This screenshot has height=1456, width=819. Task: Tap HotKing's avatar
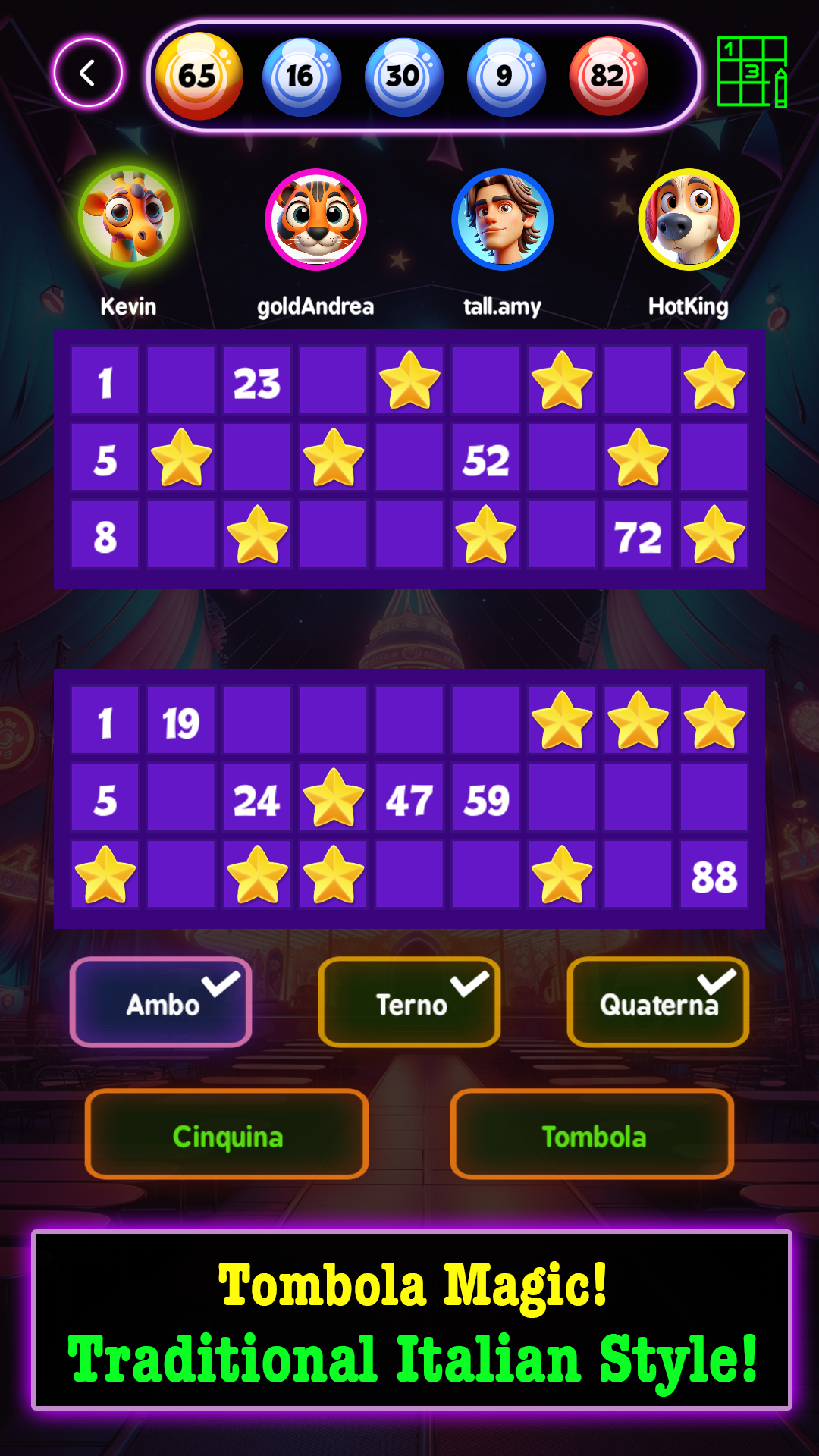click(x=689, y=220)
